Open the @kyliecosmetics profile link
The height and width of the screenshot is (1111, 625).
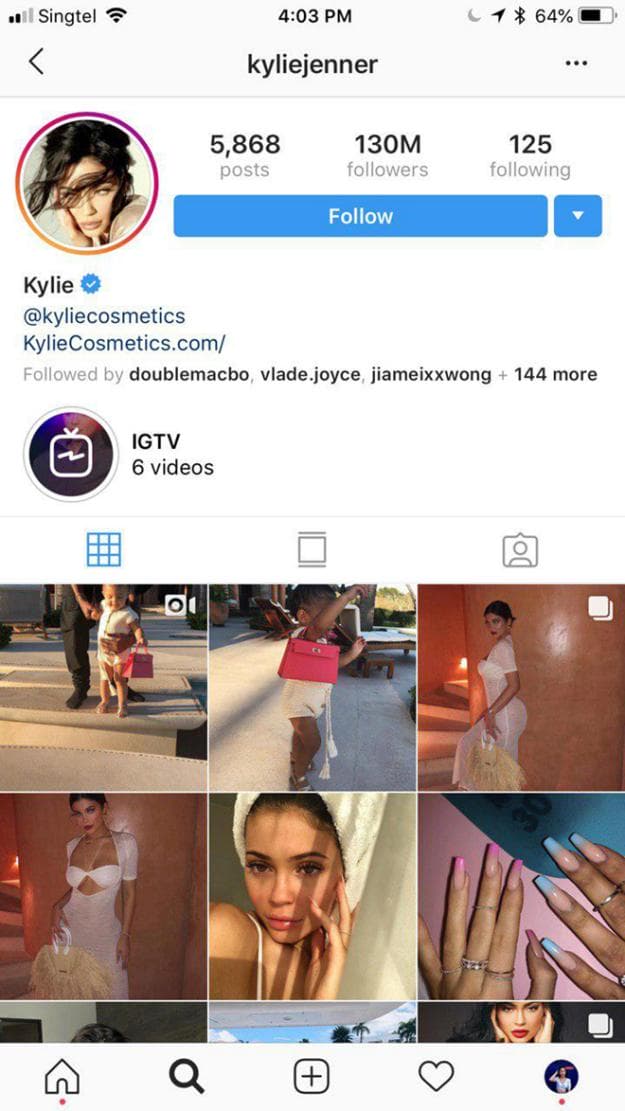104,316
